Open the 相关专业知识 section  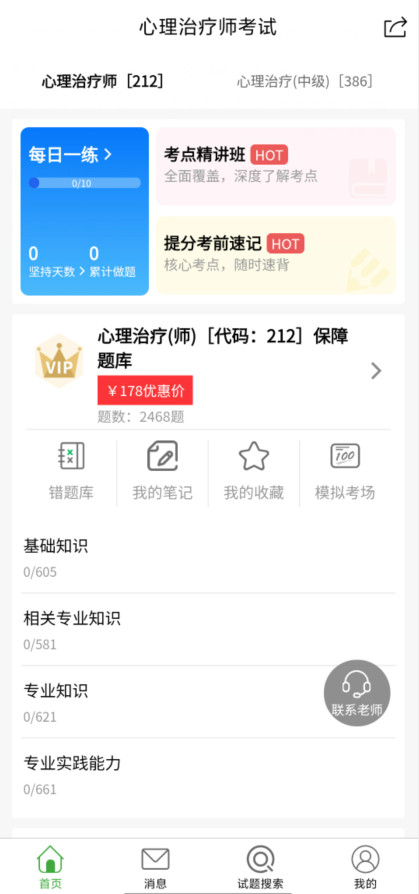208,629
